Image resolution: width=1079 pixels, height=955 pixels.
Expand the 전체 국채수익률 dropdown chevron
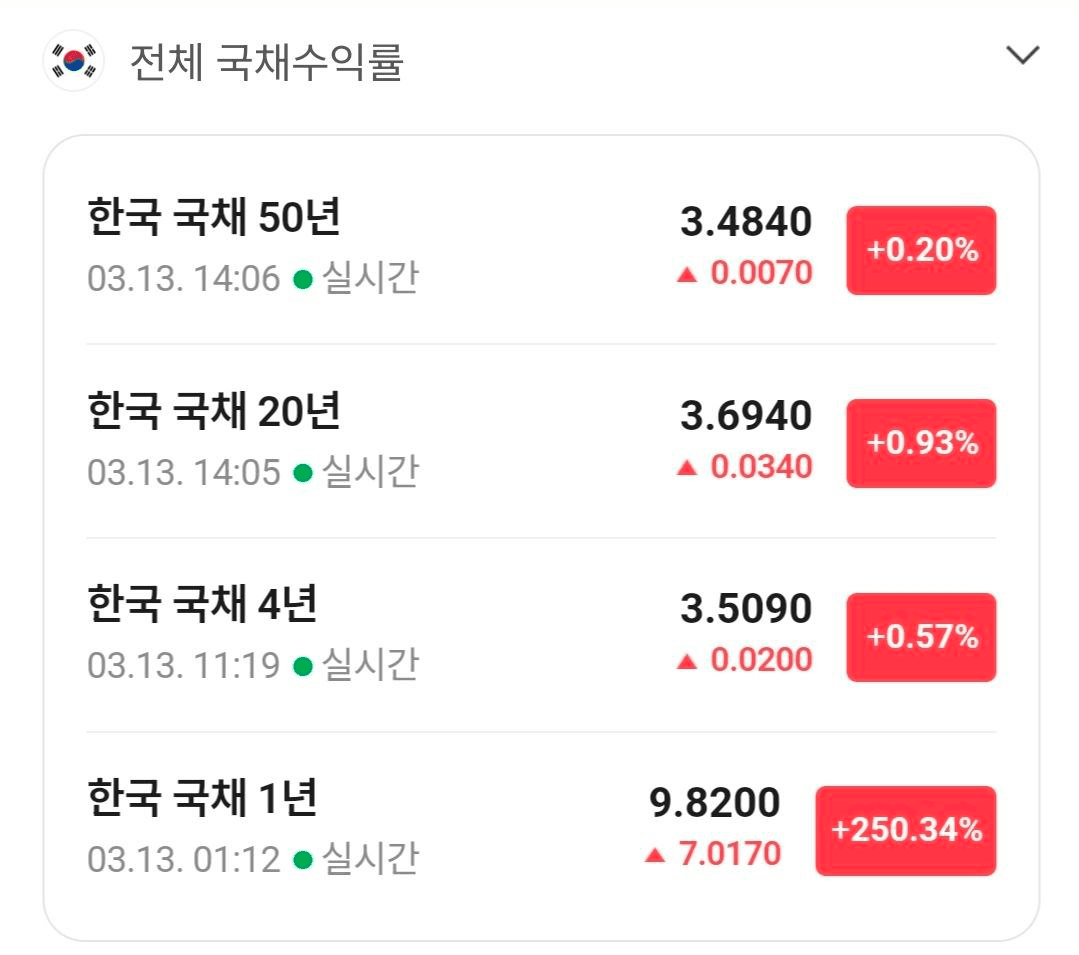[1022, 56]
